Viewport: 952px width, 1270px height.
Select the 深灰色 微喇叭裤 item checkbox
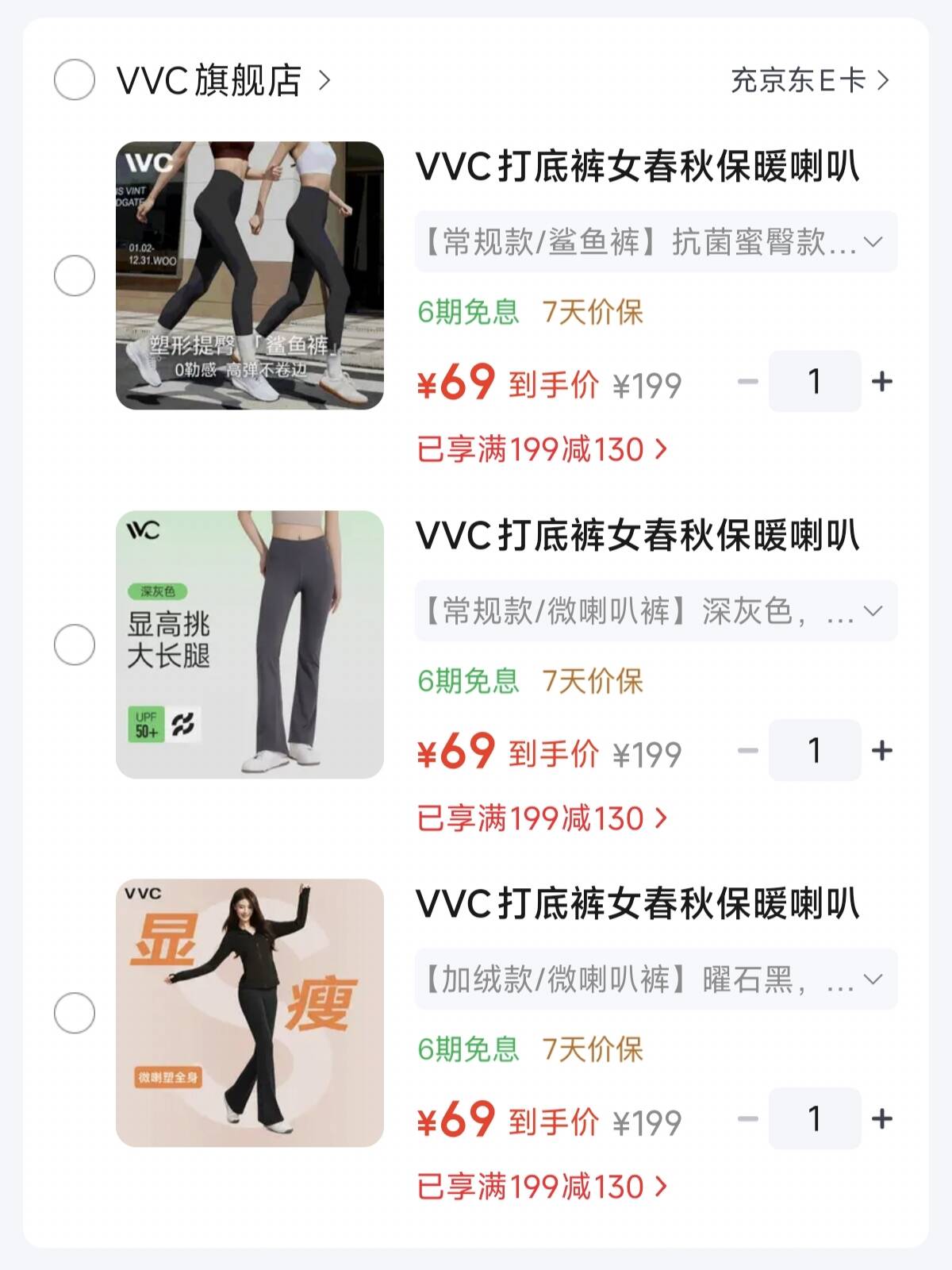tap(75, 644)
